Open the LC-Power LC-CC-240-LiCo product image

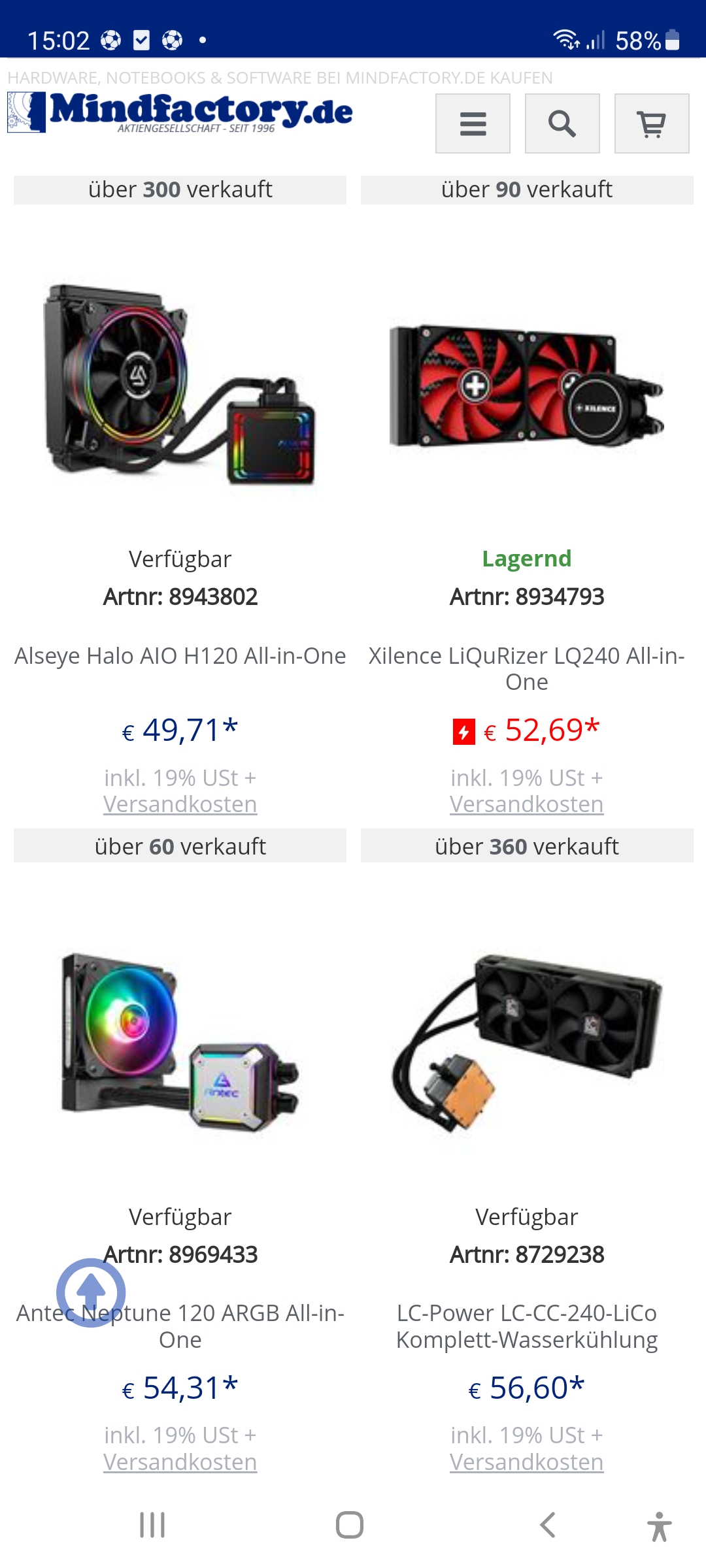(x=527, y=1042)
